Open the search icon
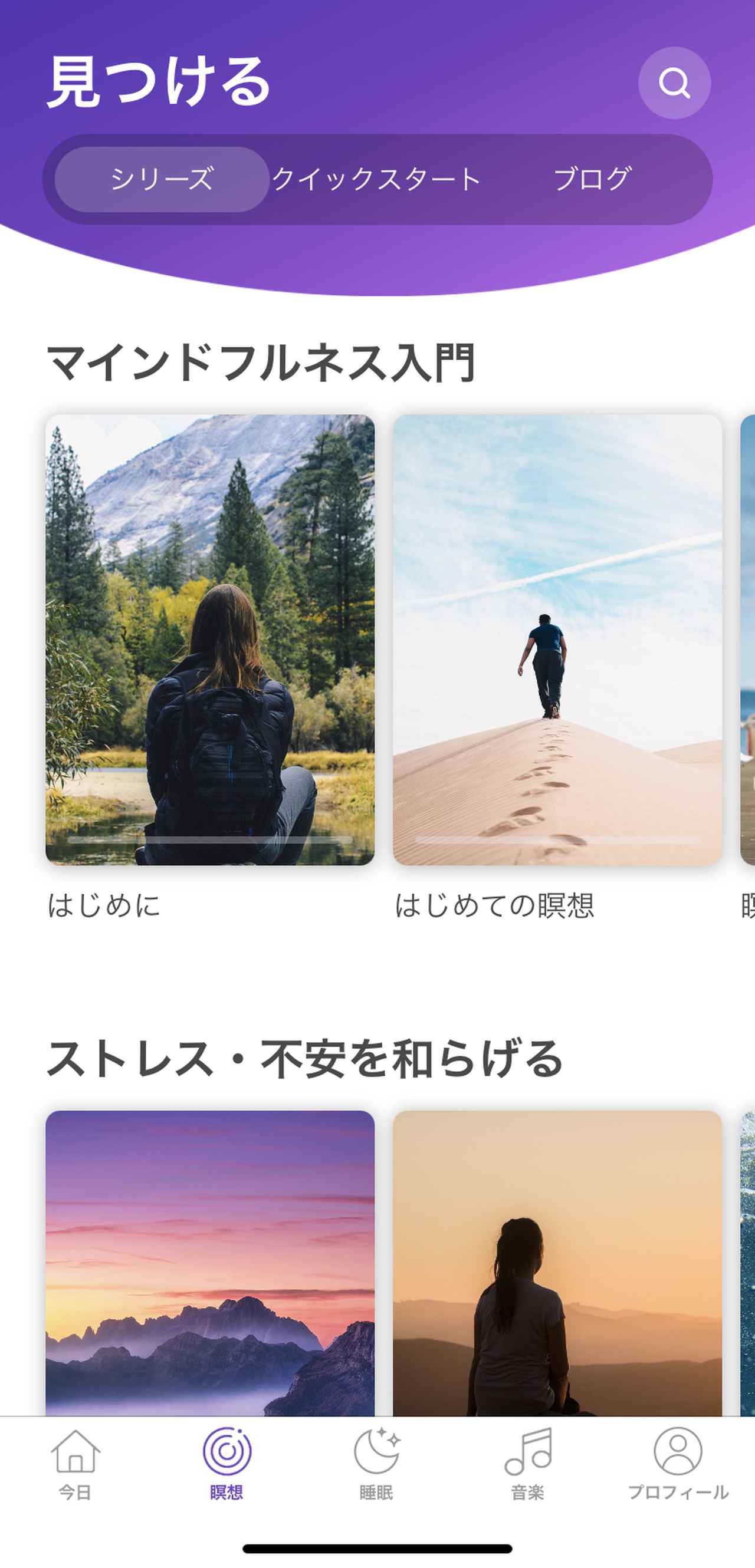The height and width of the screenshot is (1568, 755). 674,84
